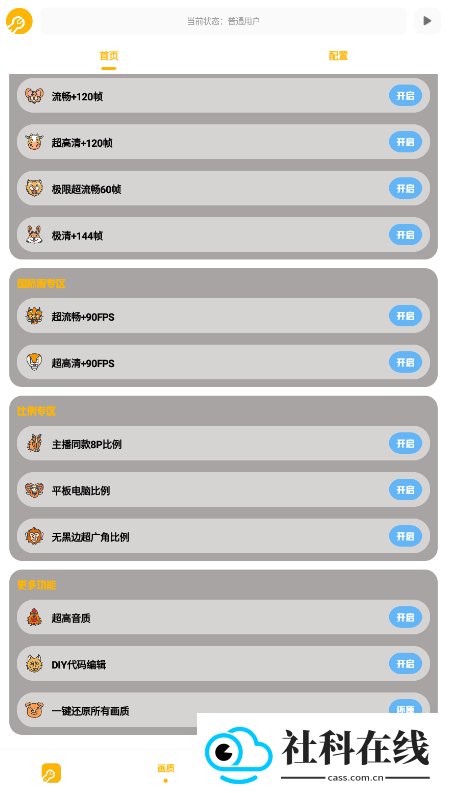Enable 极限超流畅60帧 via 开启
Viewport: 449px width, 793px height.
coord(406,189)
